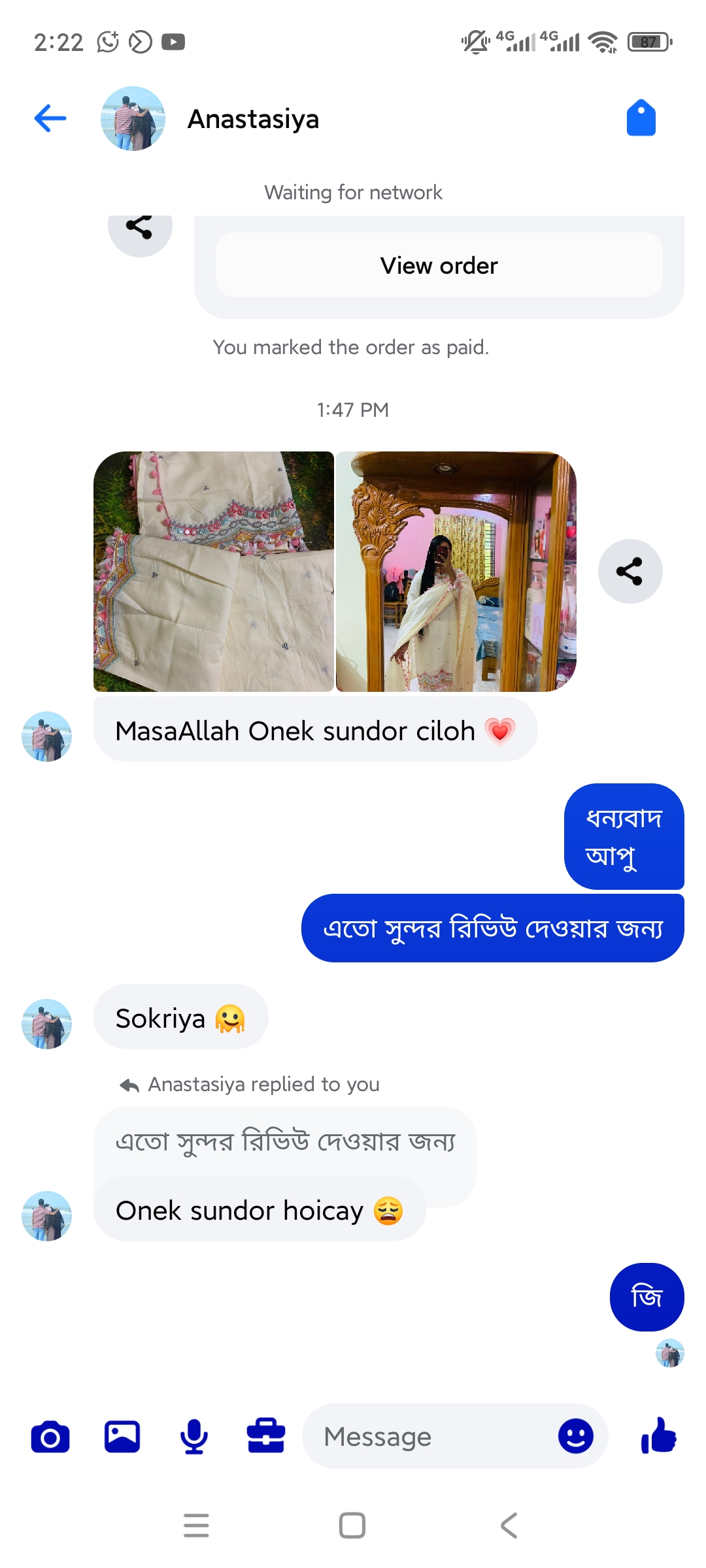
Task: Open the business tools briefcase
Action: pyautogui.click(x=266, y=1437)
